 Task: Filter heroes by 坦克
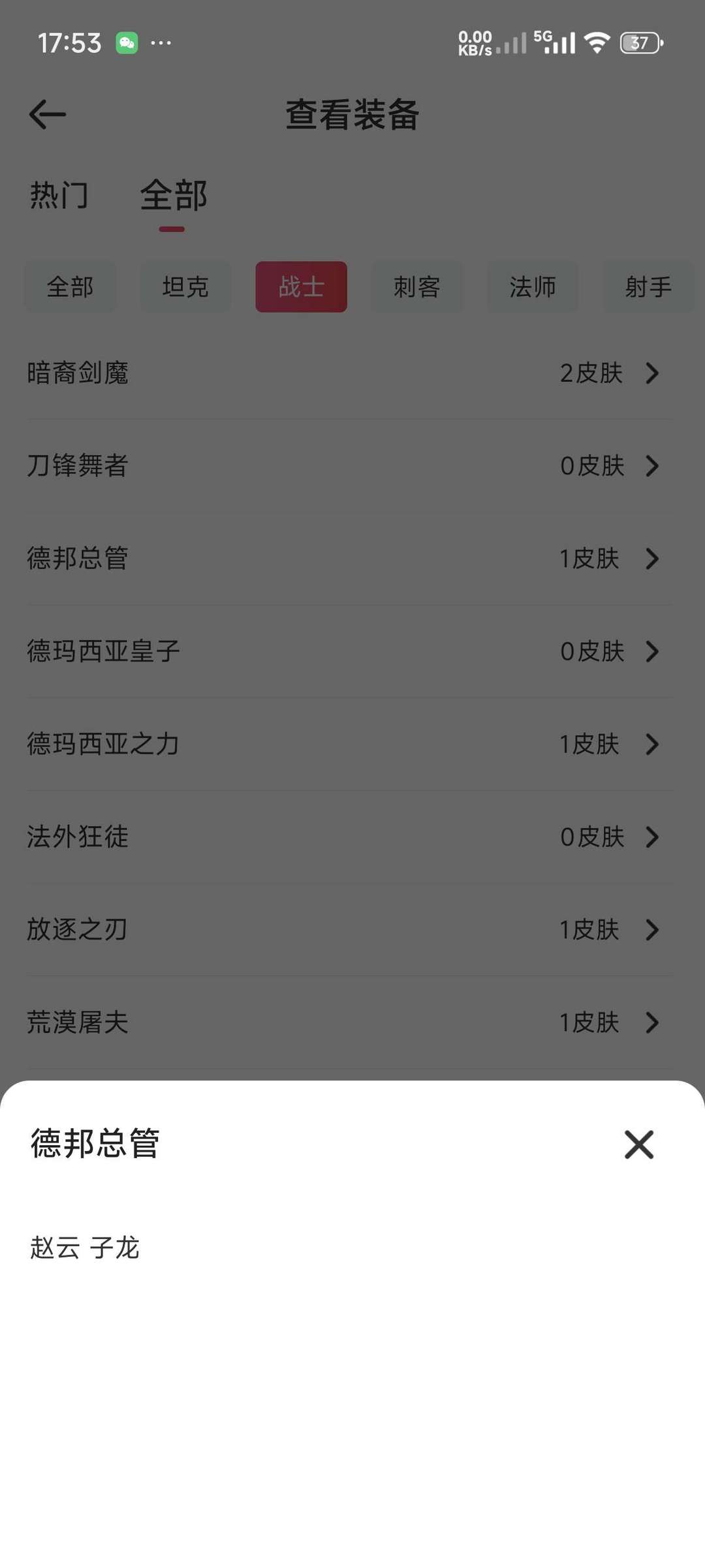click(x=185, y=287)
